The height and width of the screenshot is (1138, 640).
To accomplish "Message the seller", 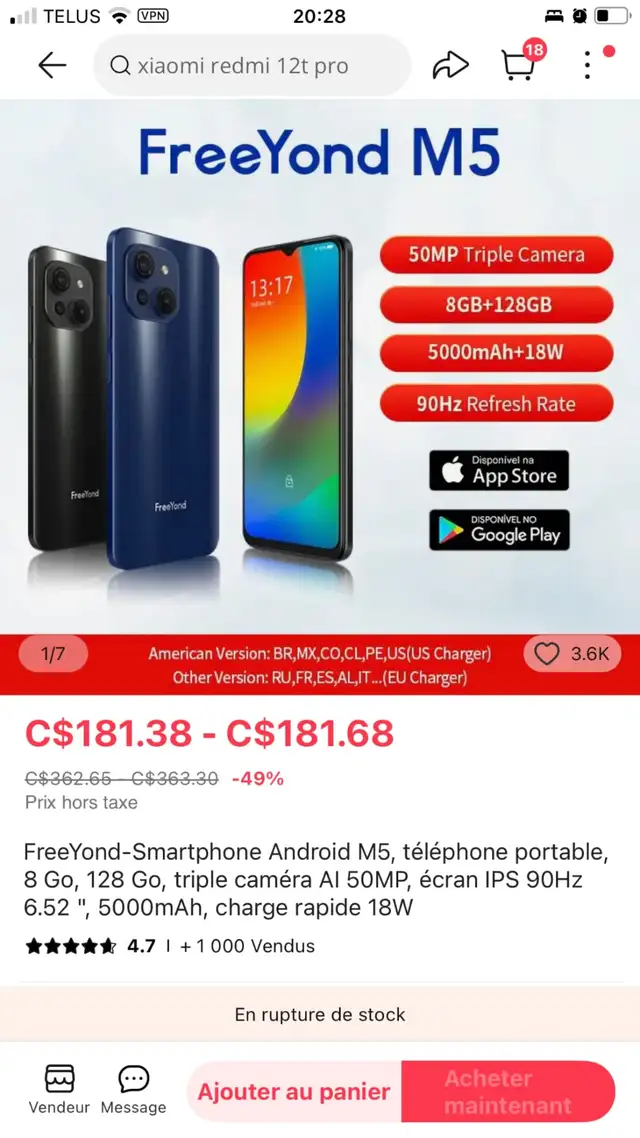I will pos(134,1089).
